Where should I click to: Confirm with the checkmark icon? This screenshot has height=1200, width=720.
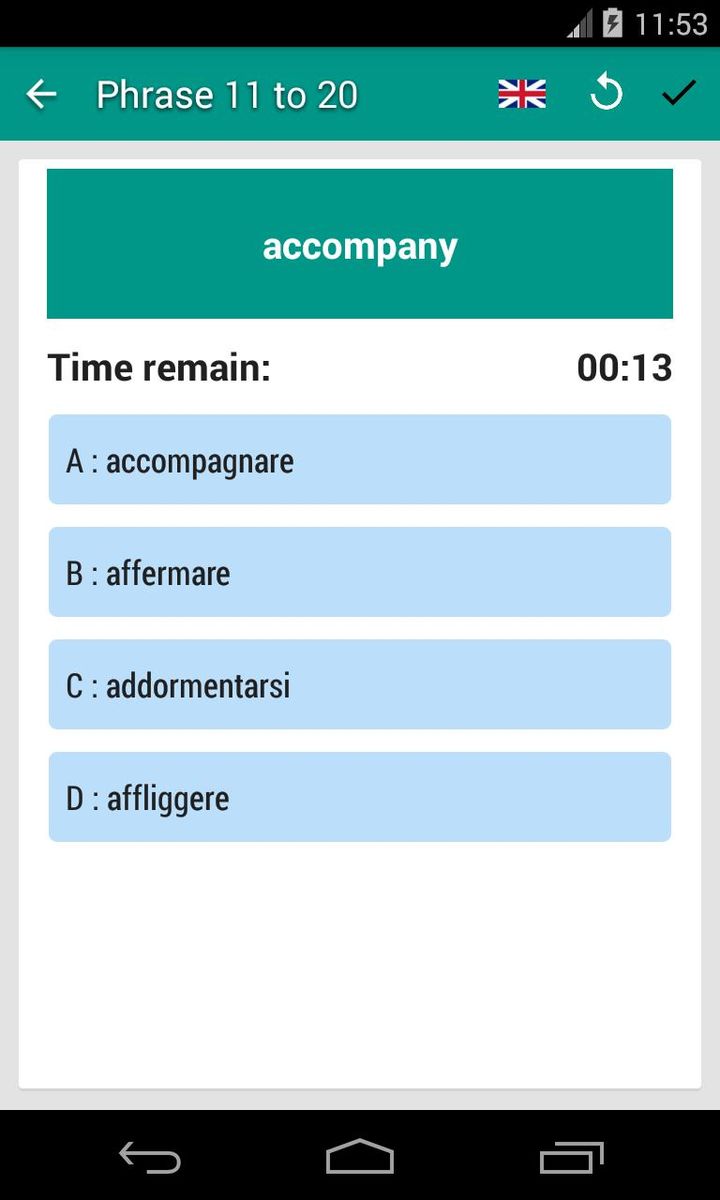tap(678, 95)
